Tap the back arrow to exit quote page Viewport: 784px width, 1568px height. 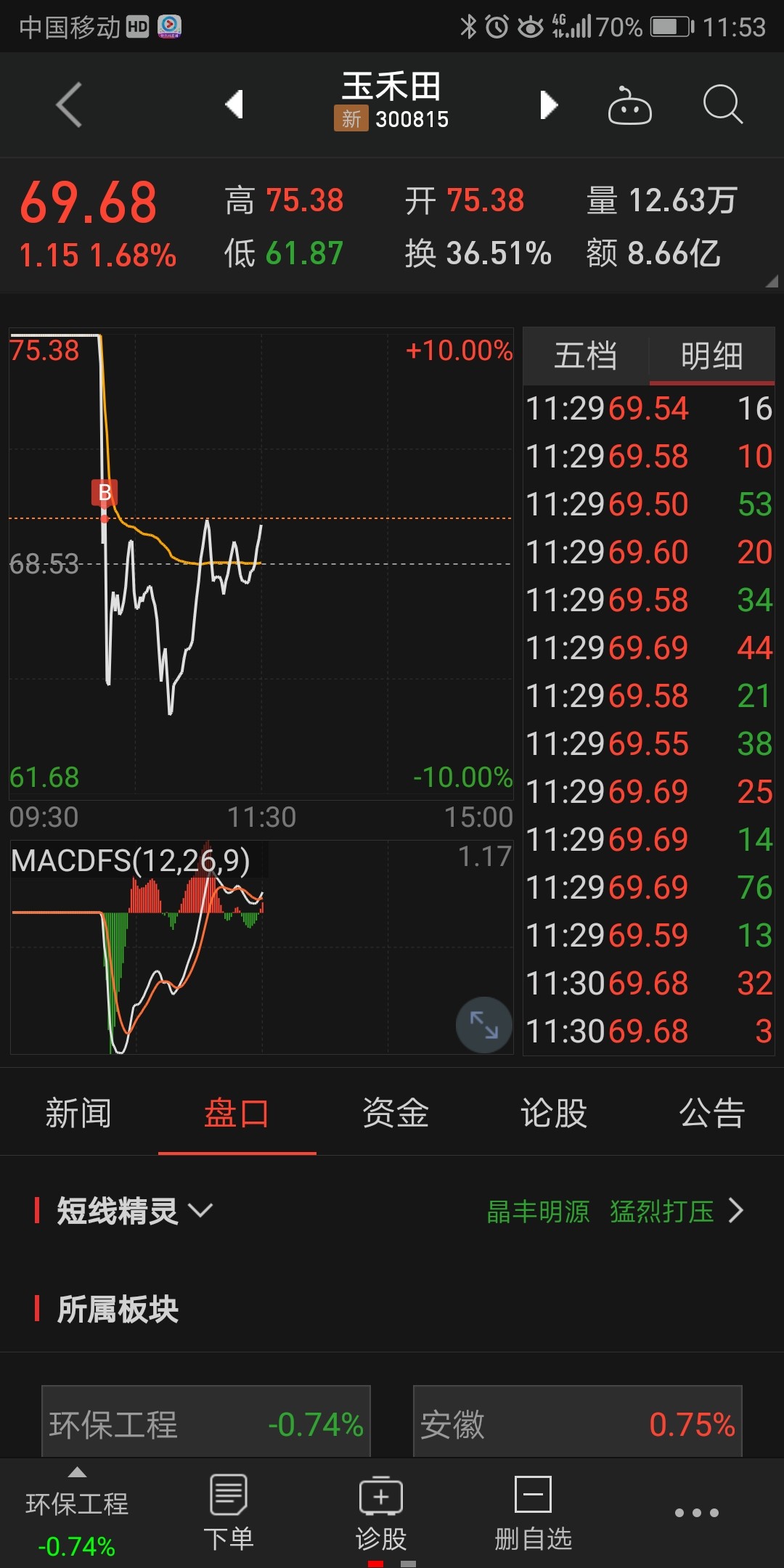click(68, 105)
